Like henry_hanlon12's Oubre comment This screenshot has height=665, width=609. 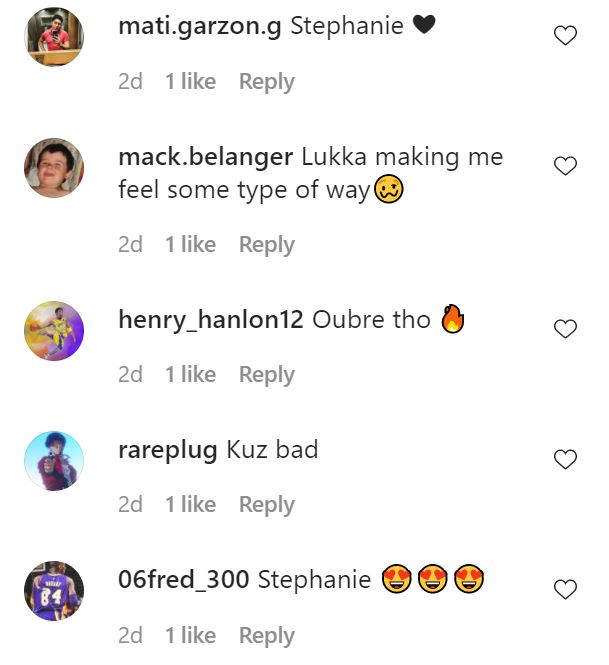click(565, 329)
